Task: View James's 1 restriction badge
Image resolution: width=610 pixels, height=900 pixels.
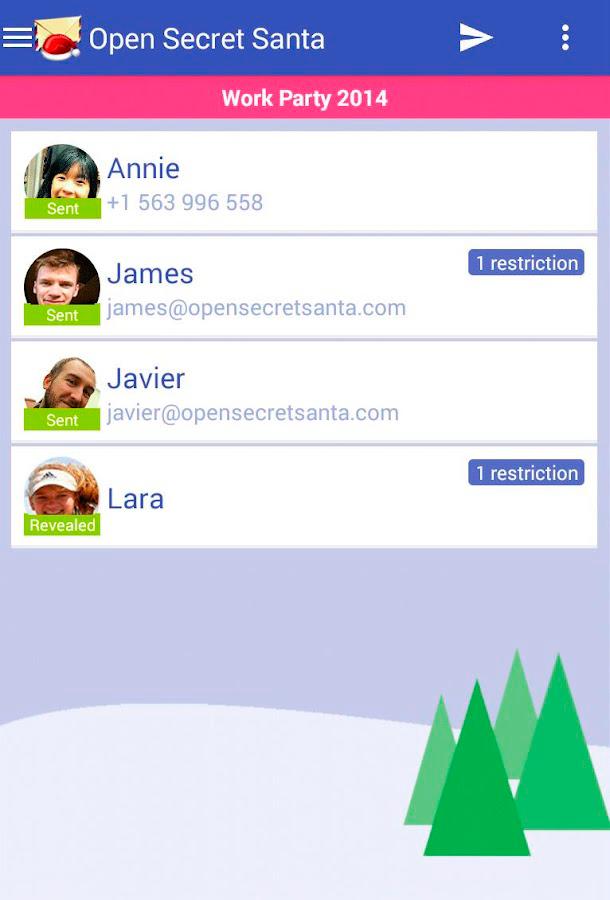Action: coord(526,263)
